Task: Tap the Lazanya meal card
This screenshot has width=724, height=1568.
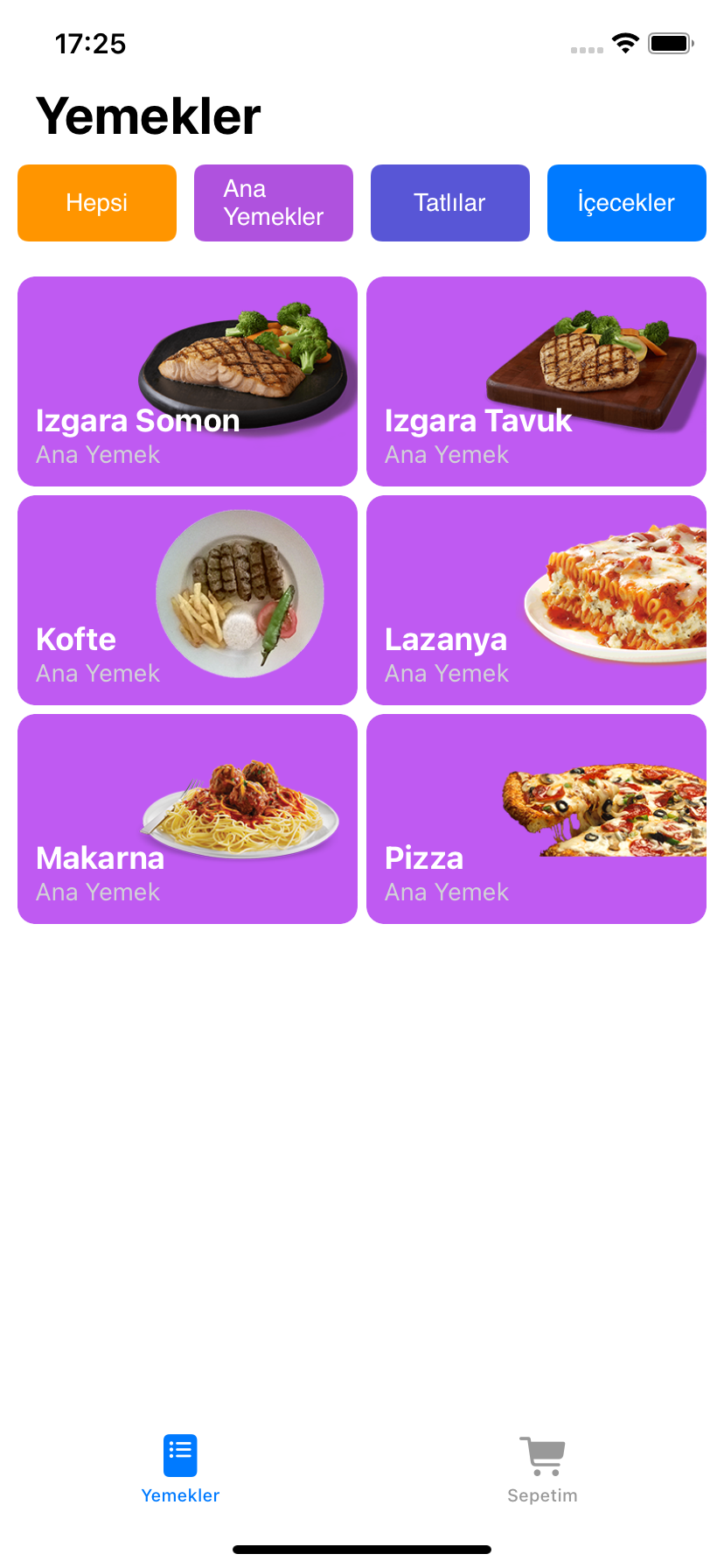Action: [536, 600]
